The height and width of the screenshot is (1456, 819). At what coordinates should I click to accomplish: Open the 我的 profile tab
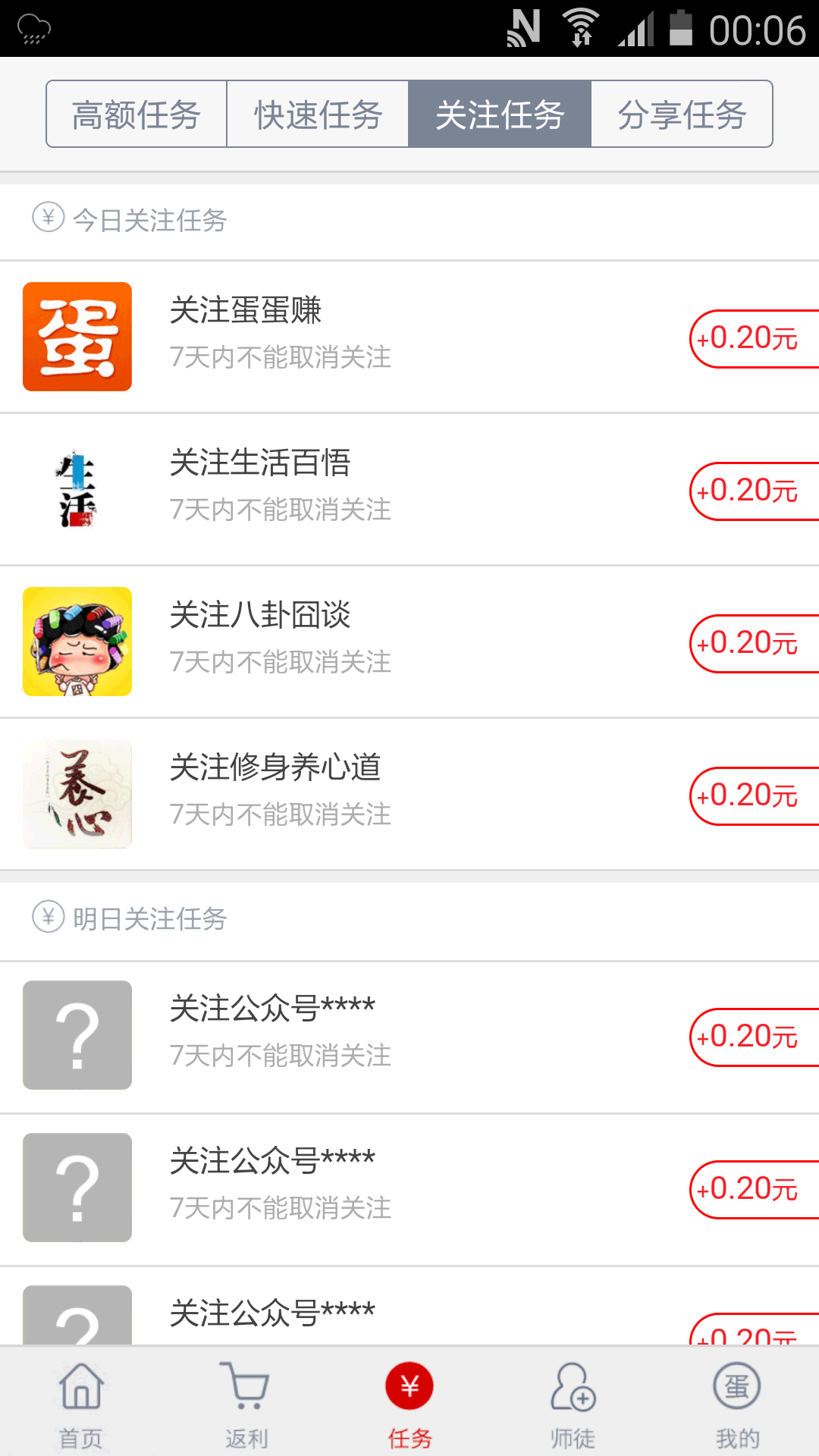[737, 1404]
